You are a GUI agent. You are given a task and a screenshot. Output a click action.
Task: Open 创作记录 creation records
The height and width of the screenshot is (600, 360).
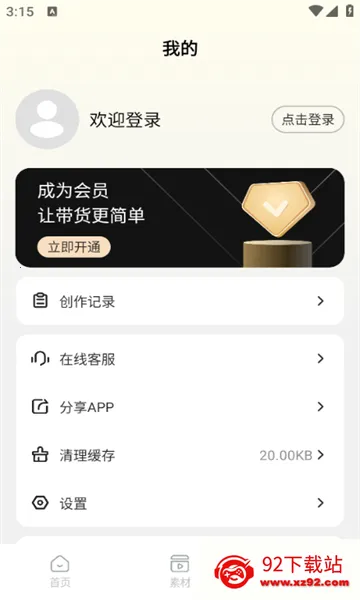pos(180,302)
